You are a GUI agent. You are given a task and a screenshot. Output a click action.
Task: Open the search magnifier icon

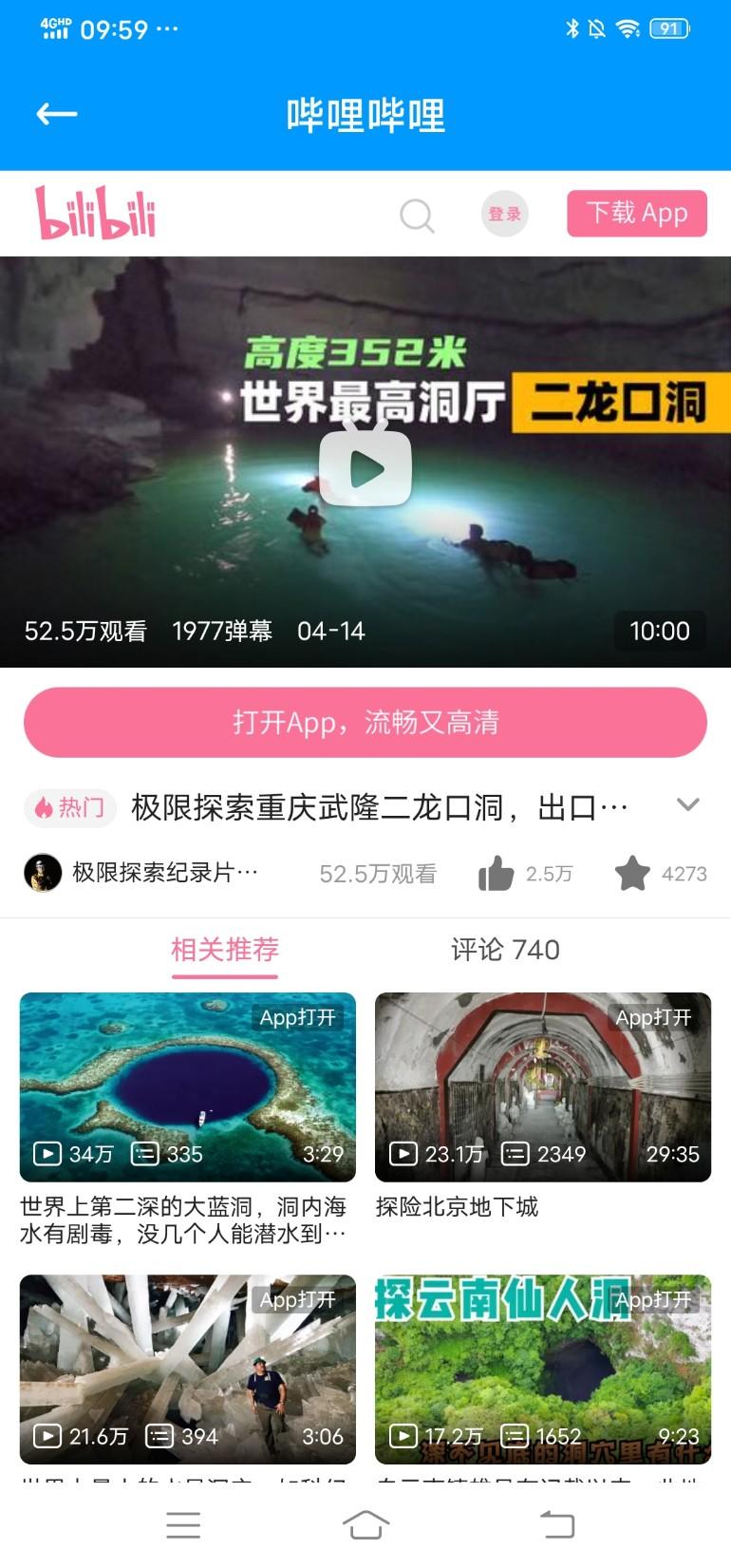[416, 215]
